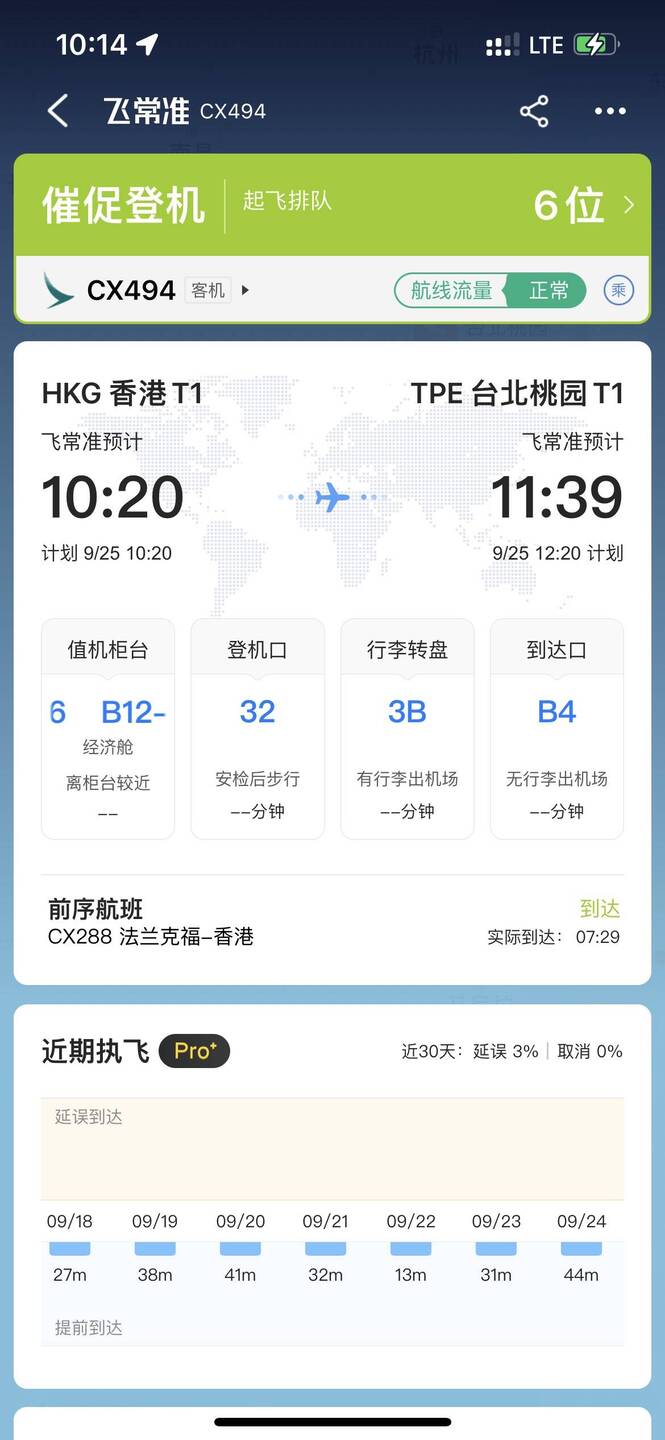Image resolution: width=665 pixels, height=1440 pixels.
Task: Open the 值机柜台 check-in counter card
Action: (108, 728)
